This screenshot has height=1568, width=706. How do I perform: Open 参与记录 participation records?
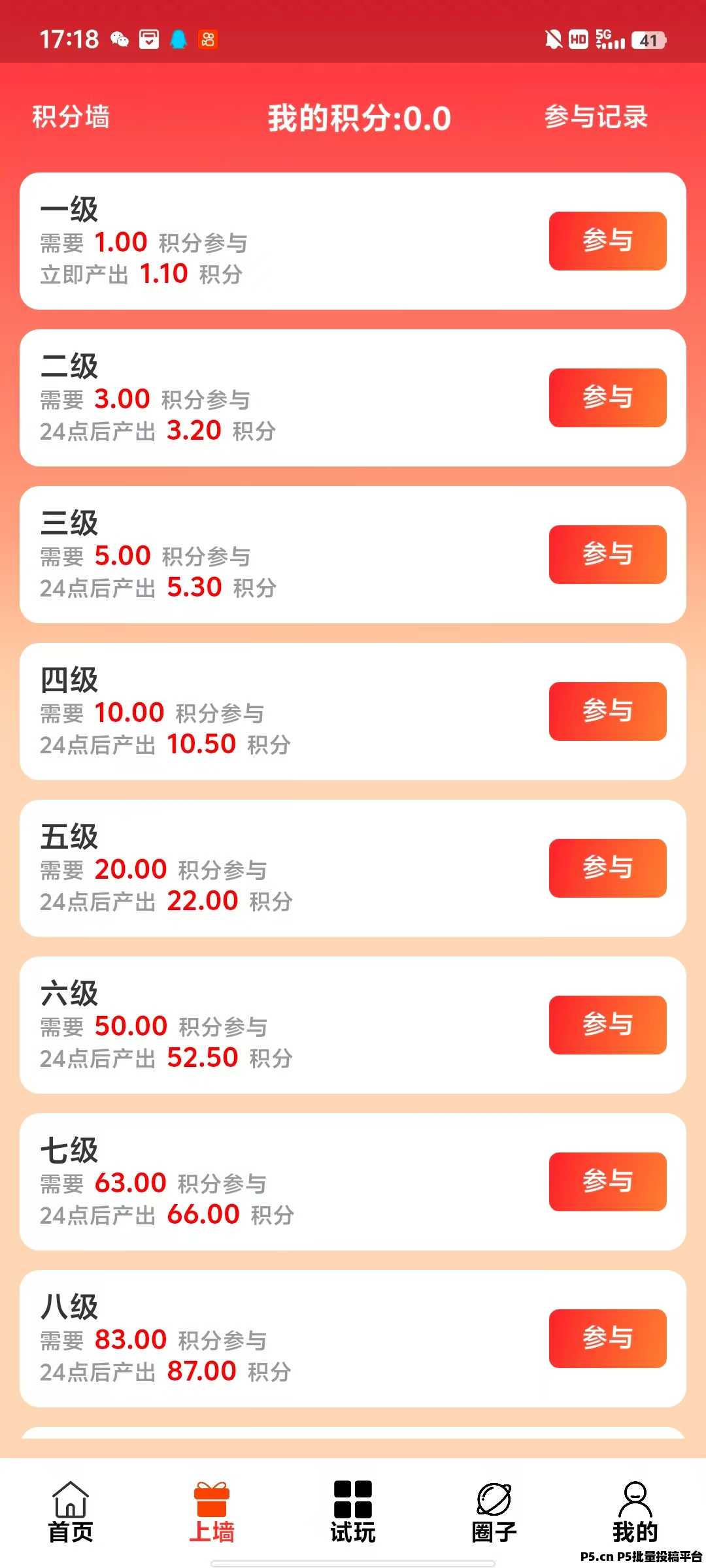596,117
